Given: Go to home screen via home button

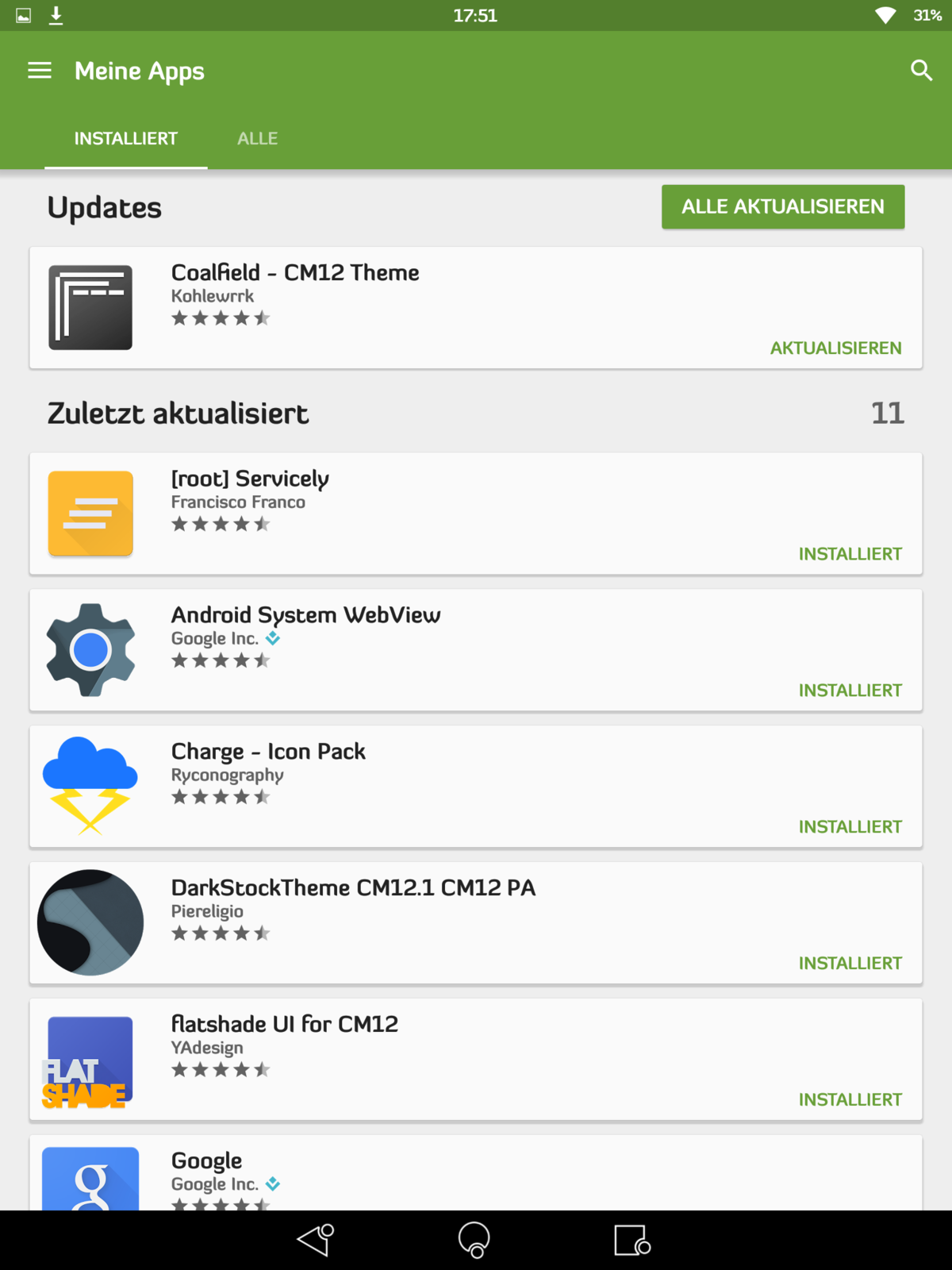Looking at the screenshot, I should pos(474,1240).
